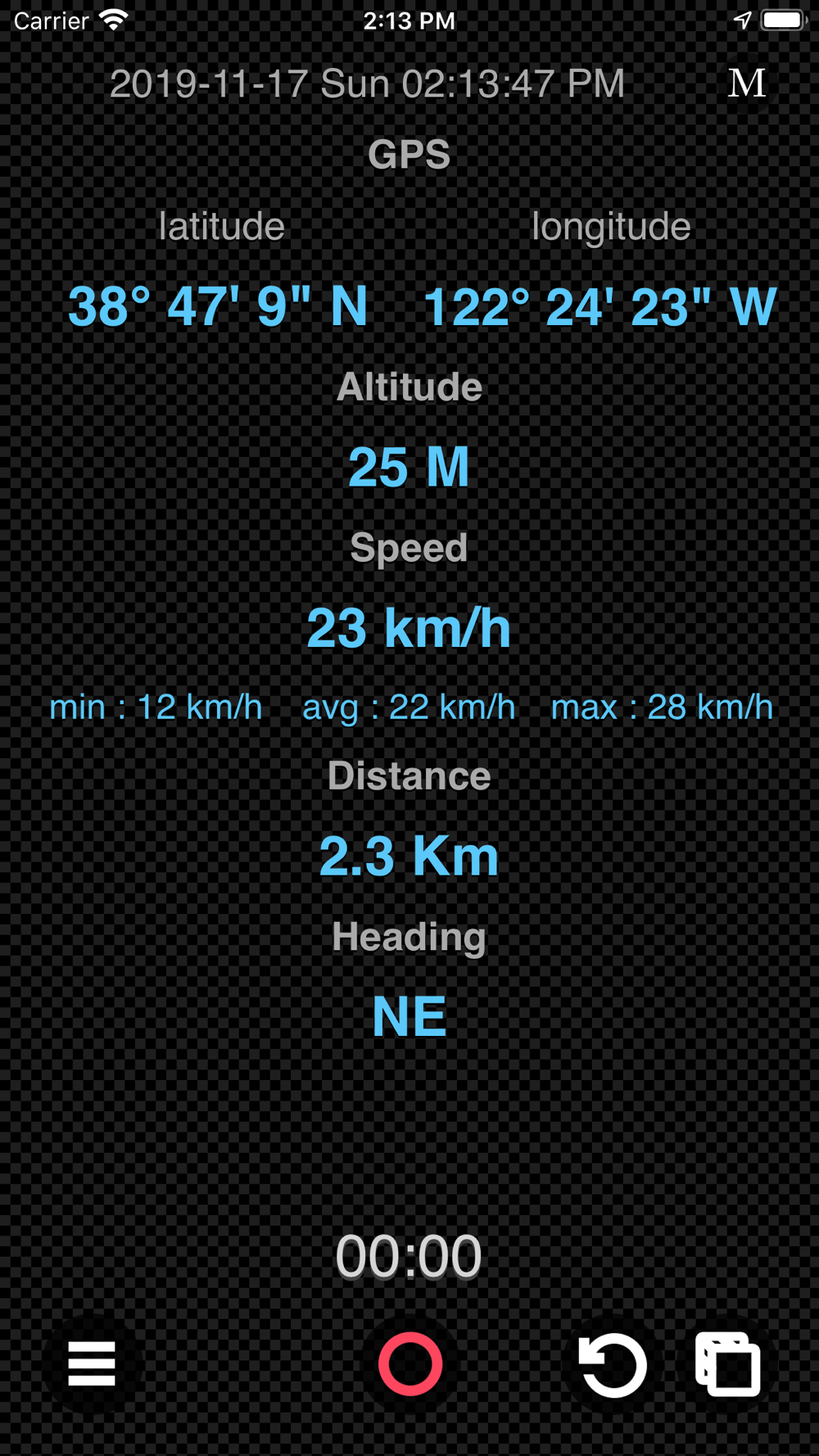Start recording with the red circle button
Image resolution: width=819 pixels, height=1456 pixels.
pos(410,1364)
